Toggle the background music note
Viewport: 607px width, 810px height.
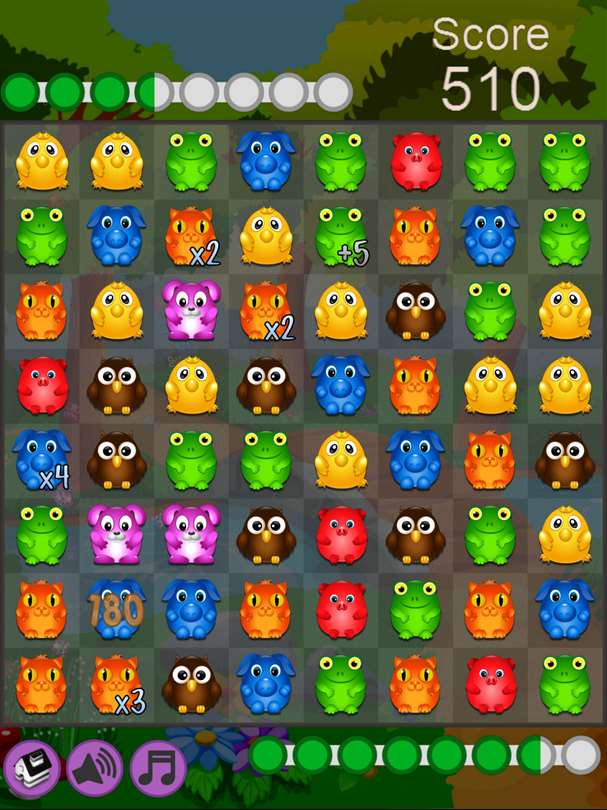pyautogui.click(x=159, y=768)
